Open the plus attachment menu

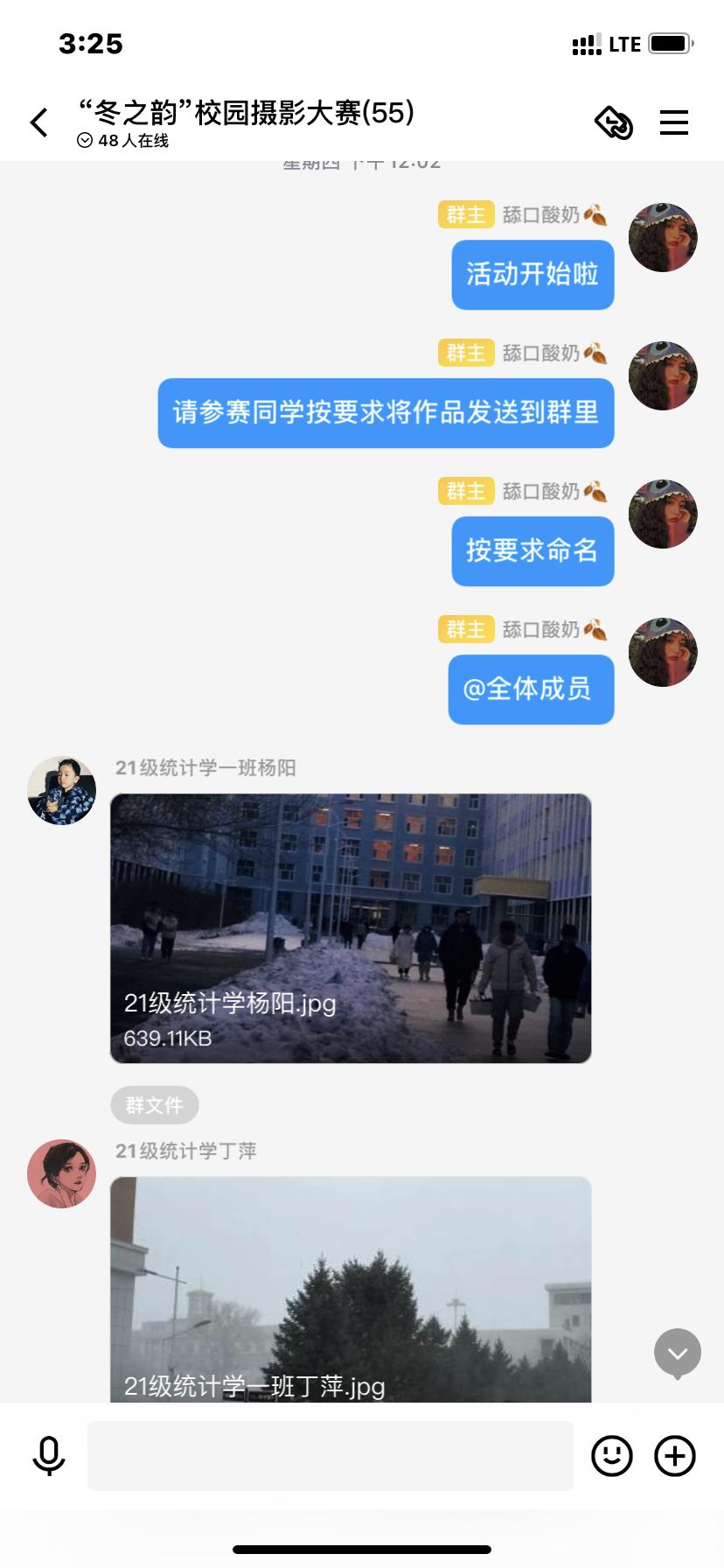(x=675, y=1456)
